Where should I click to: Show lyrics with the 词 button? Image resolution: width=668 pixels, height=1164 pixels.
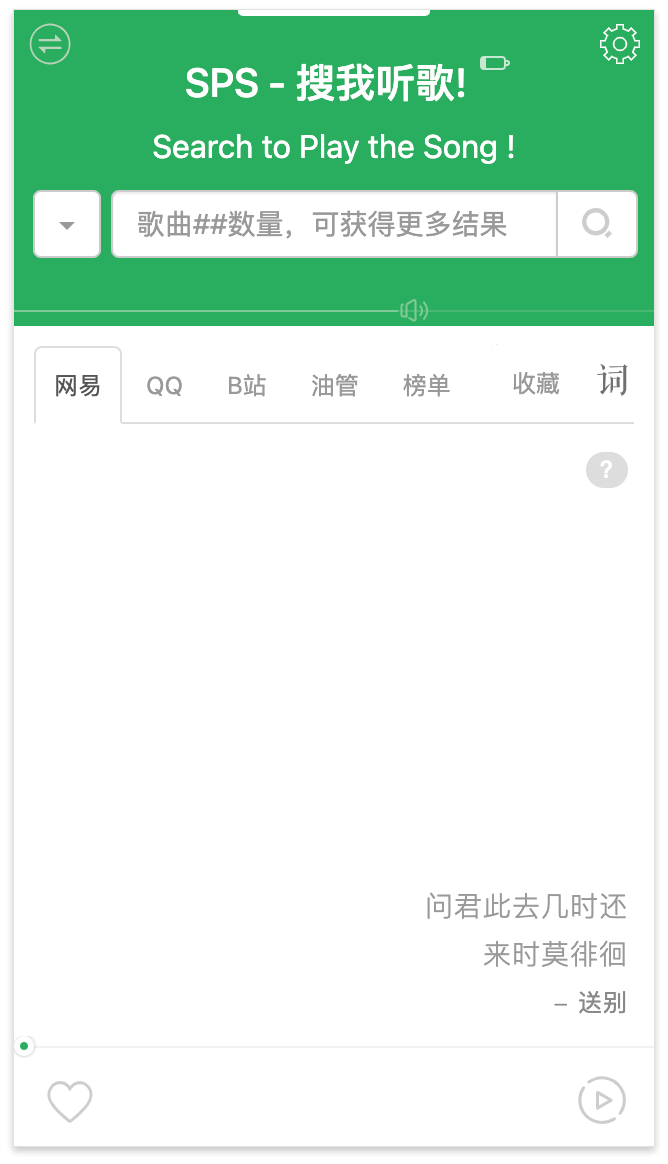click(x=613, y=381)
